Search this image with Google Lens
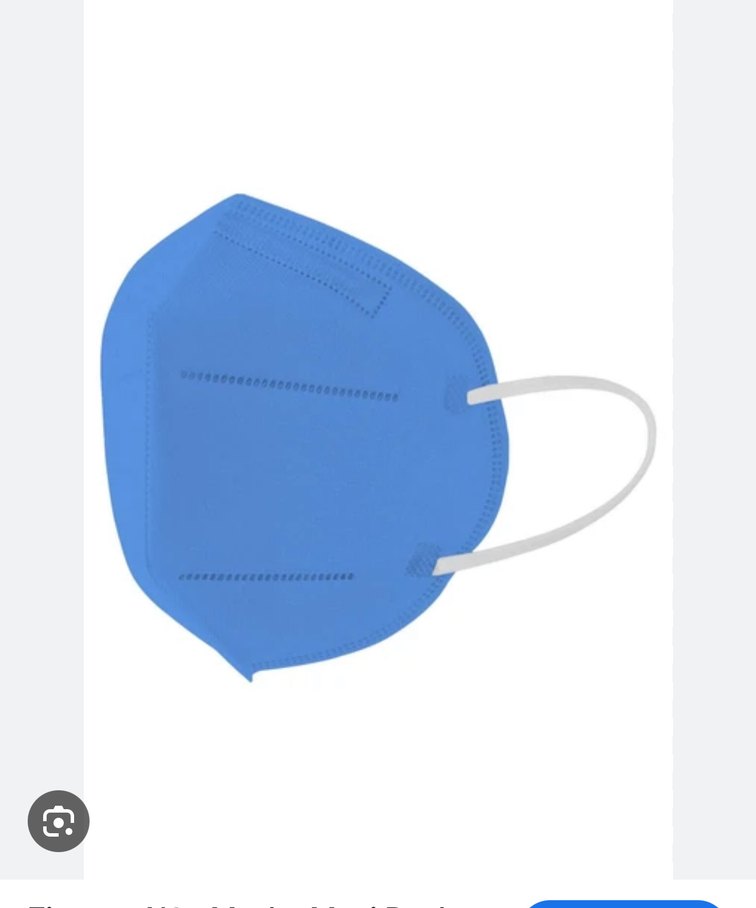 pyautogui.click(x=58, y=821)
